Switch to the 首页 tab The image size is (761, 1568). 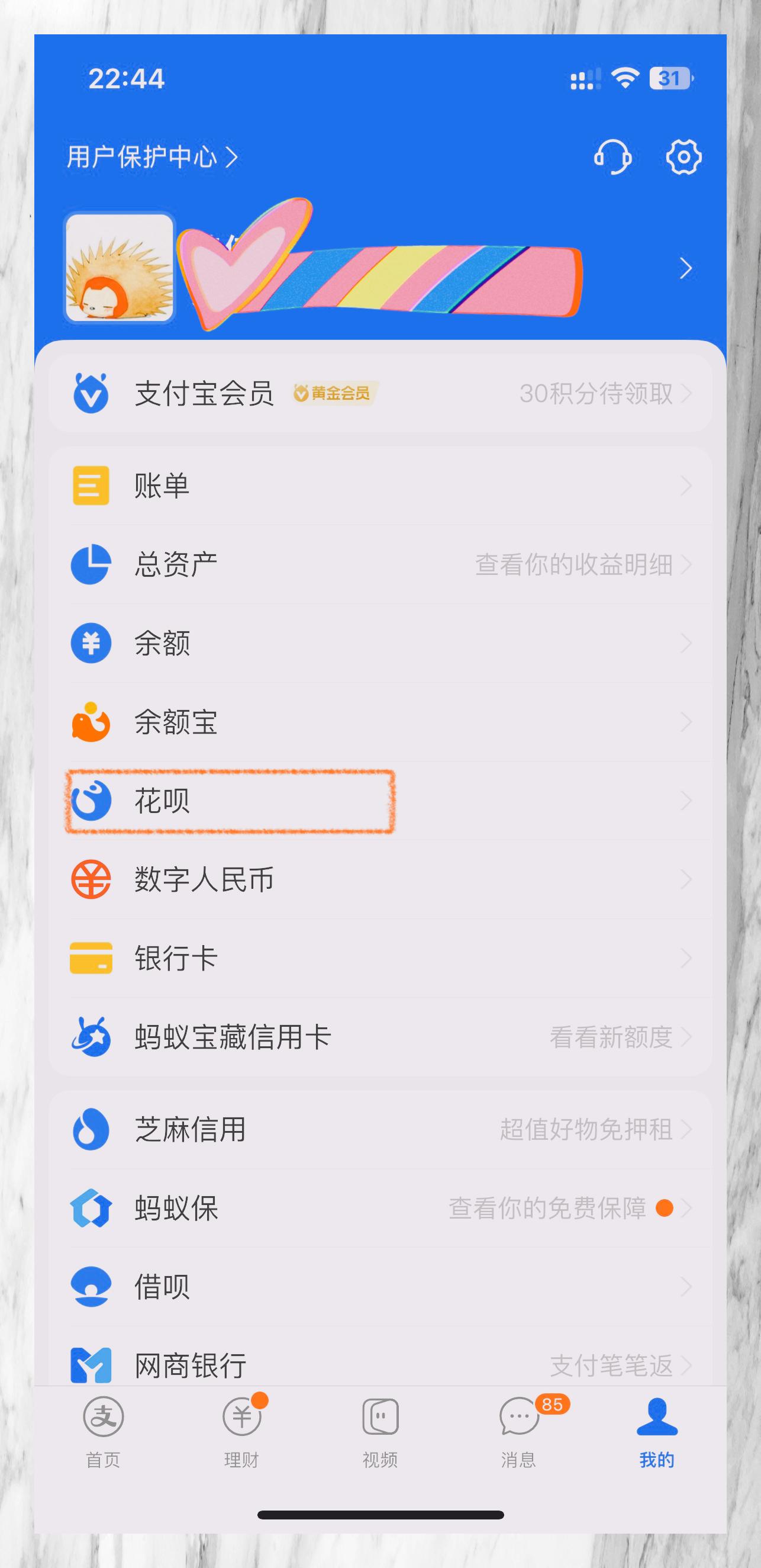click(x=104, y=1433)
